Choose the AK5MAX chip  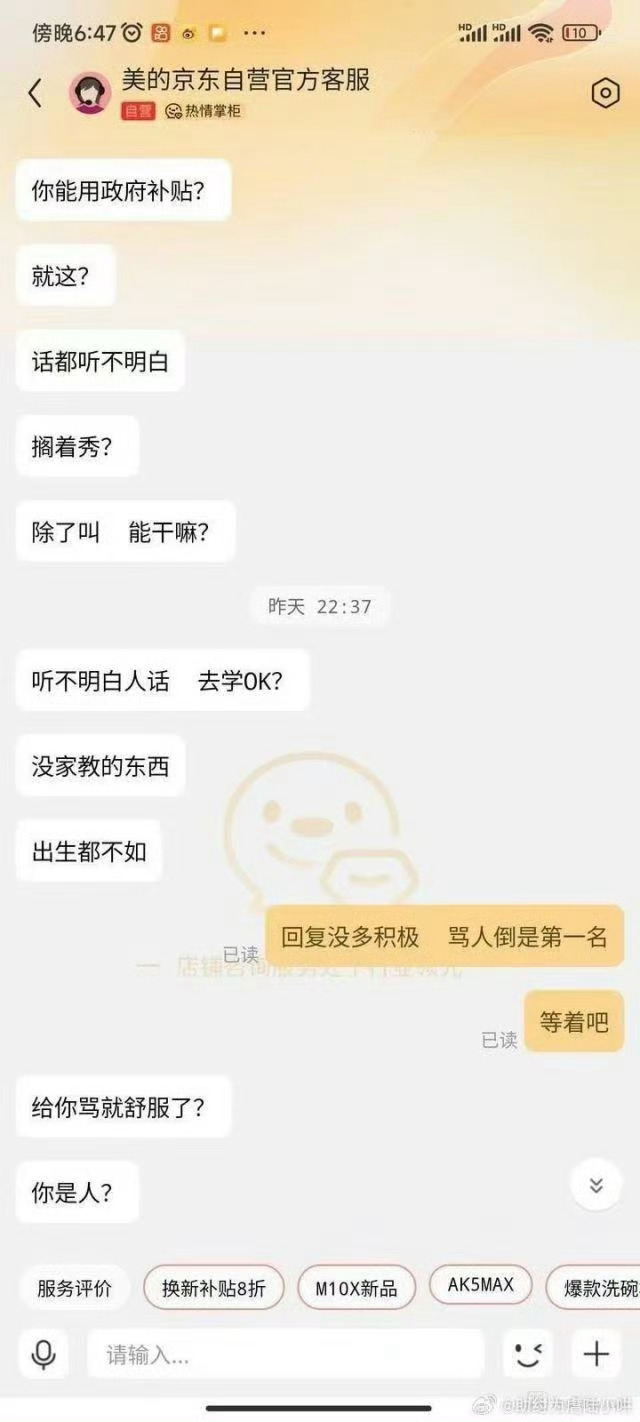pos(480,1286)
